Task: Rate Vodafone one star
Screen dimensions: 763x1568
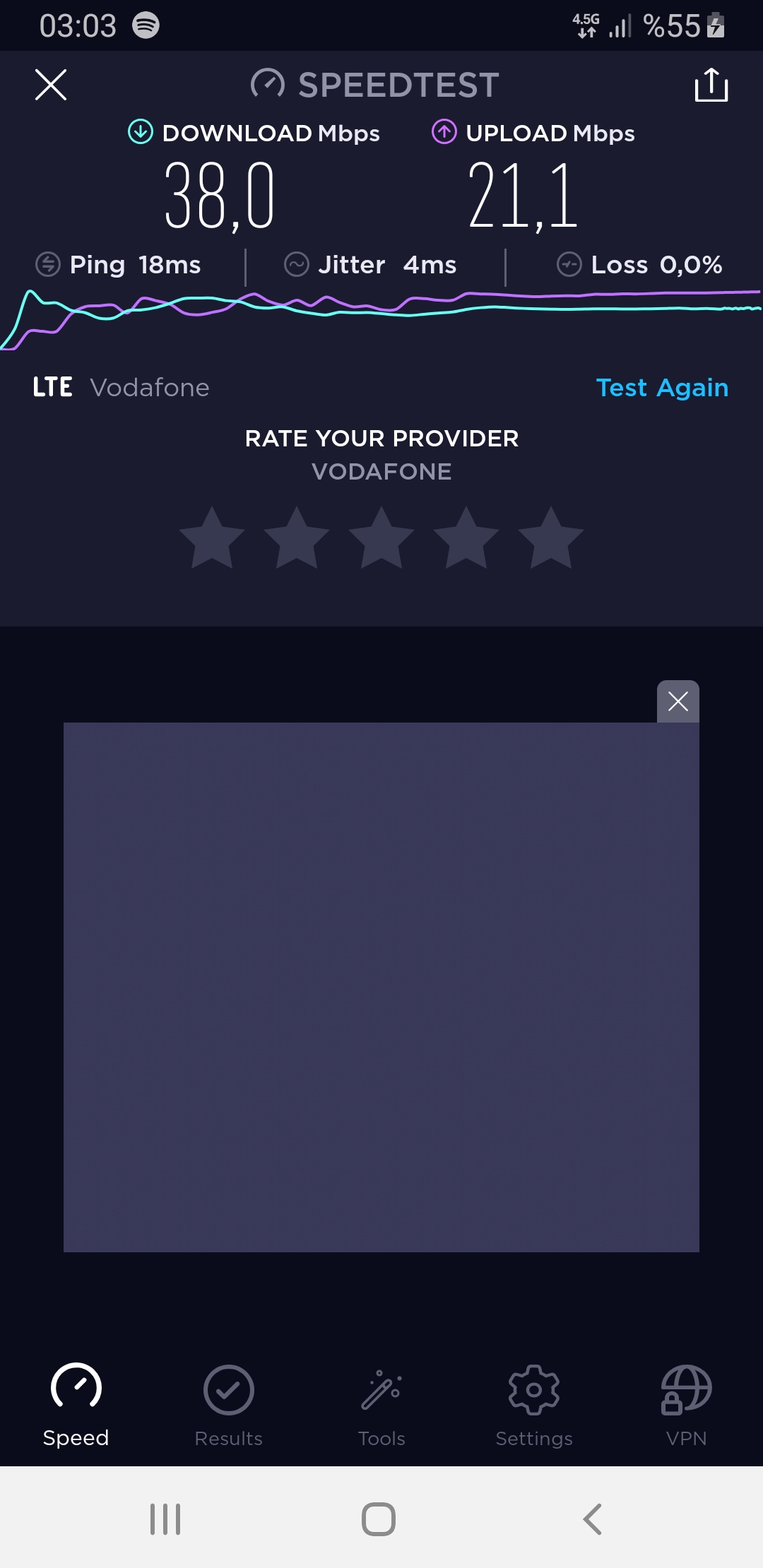Action: tap(212, 538)
